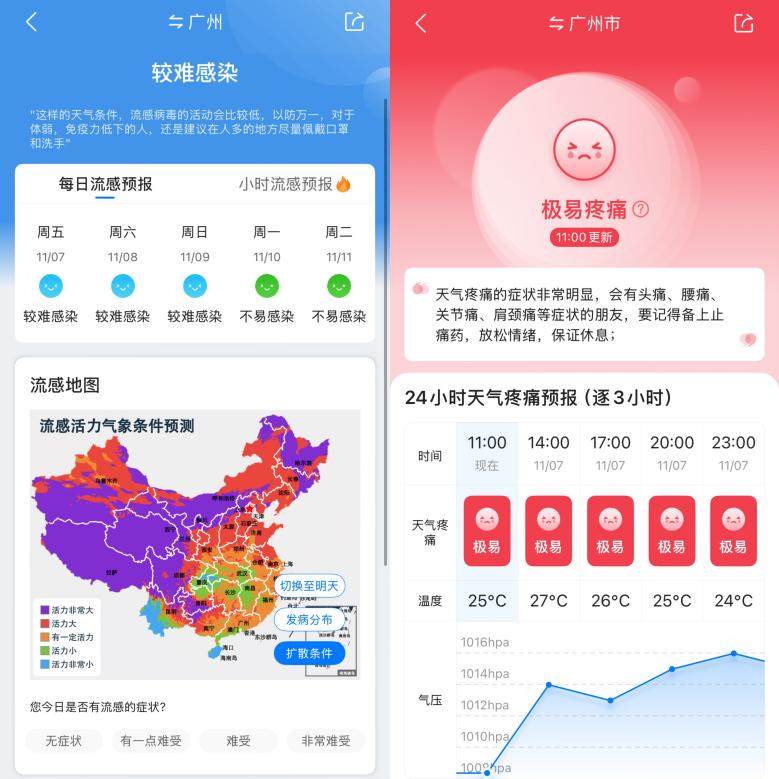Select the 每日流感预报 tab

(x=105, y=184)
